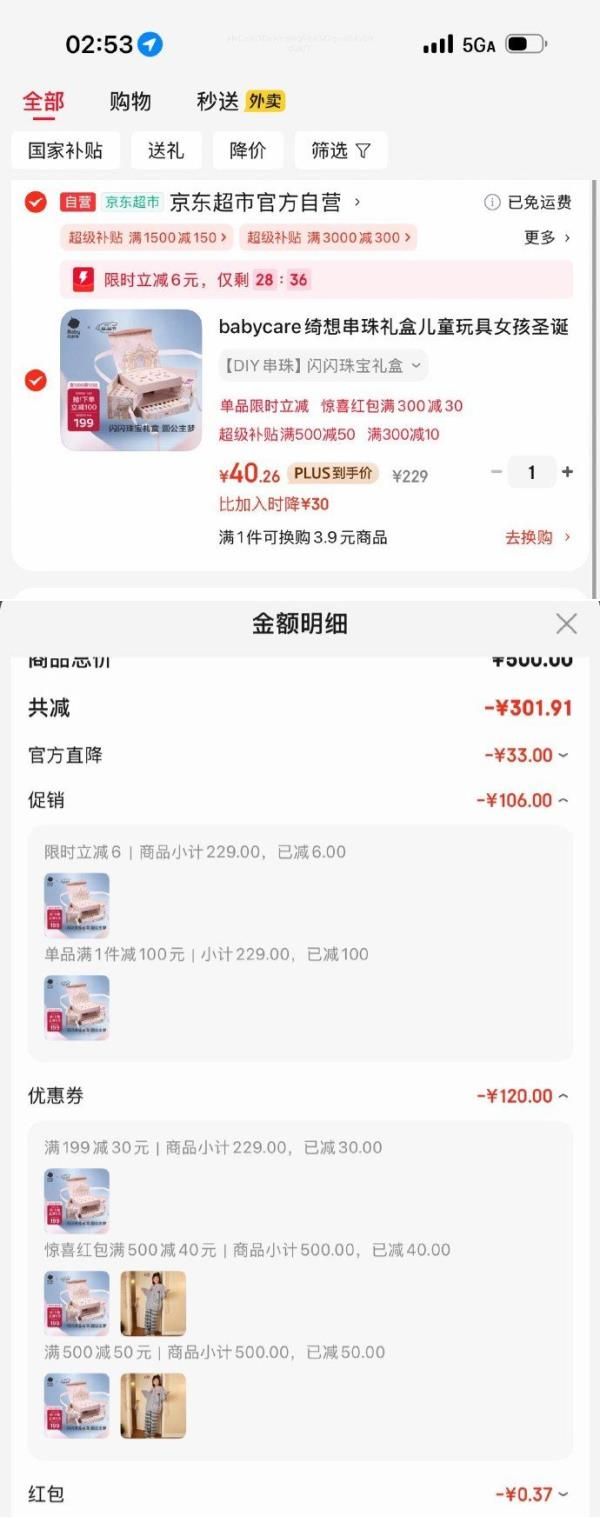Expand the 官方直降 discount details
The height and width of the screenshot is (1518, 600).
click(526, 755)
